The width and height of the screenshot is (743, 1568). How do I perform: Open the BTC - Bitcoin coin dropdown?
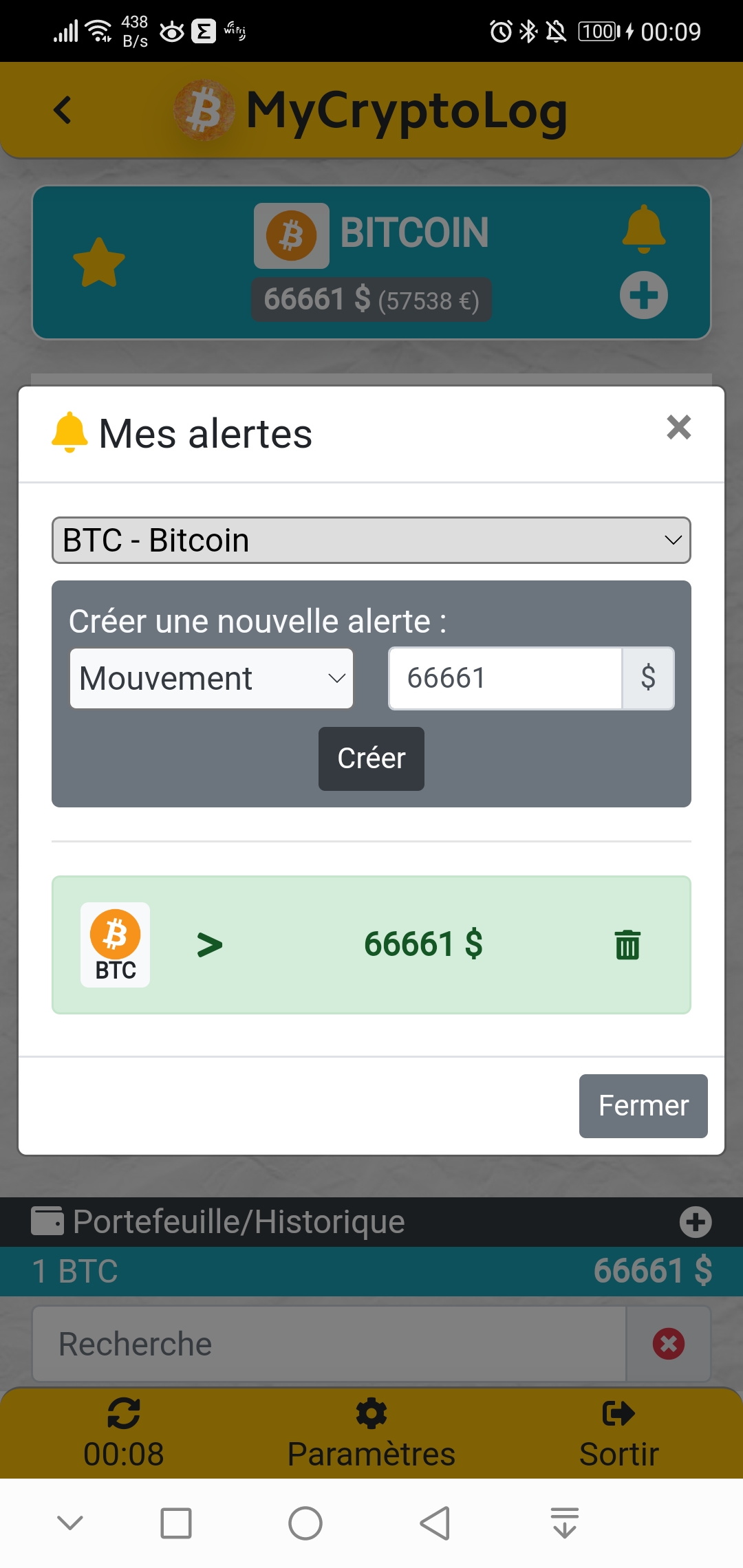click(371, 540)
